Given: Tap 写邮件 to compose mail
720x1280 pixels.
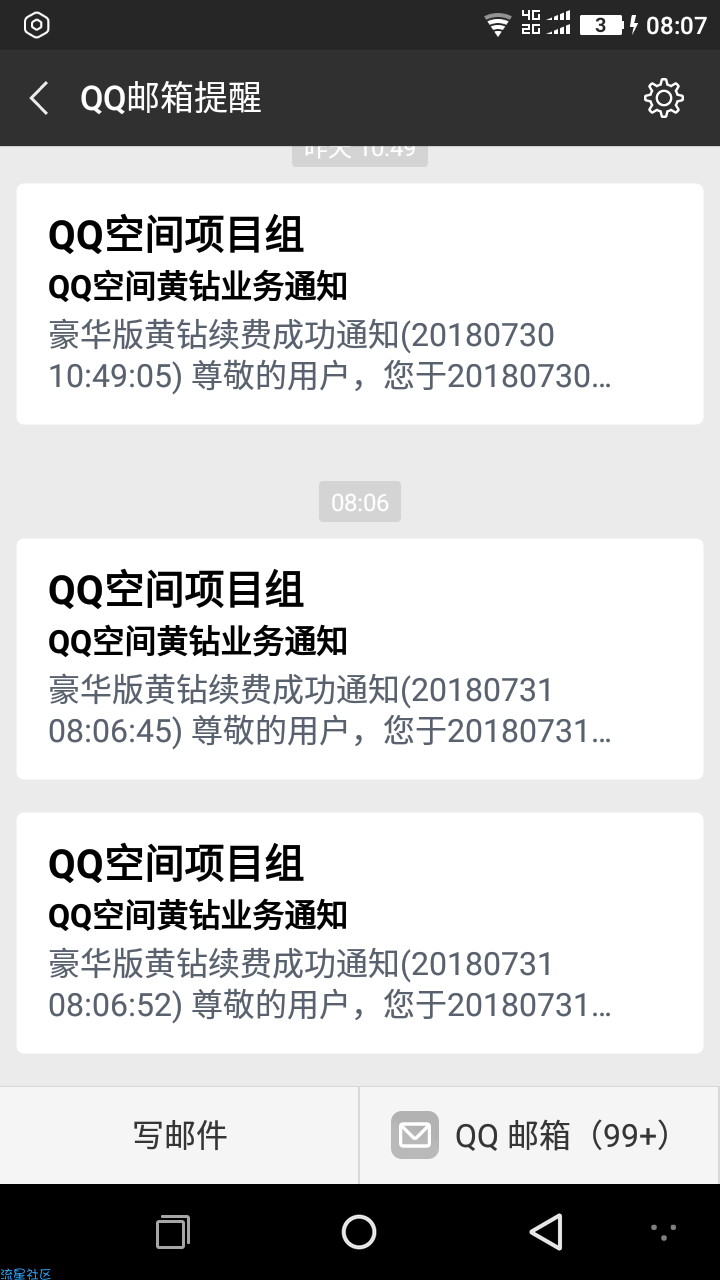Looking at the screenshot, I should [179, 1135].
